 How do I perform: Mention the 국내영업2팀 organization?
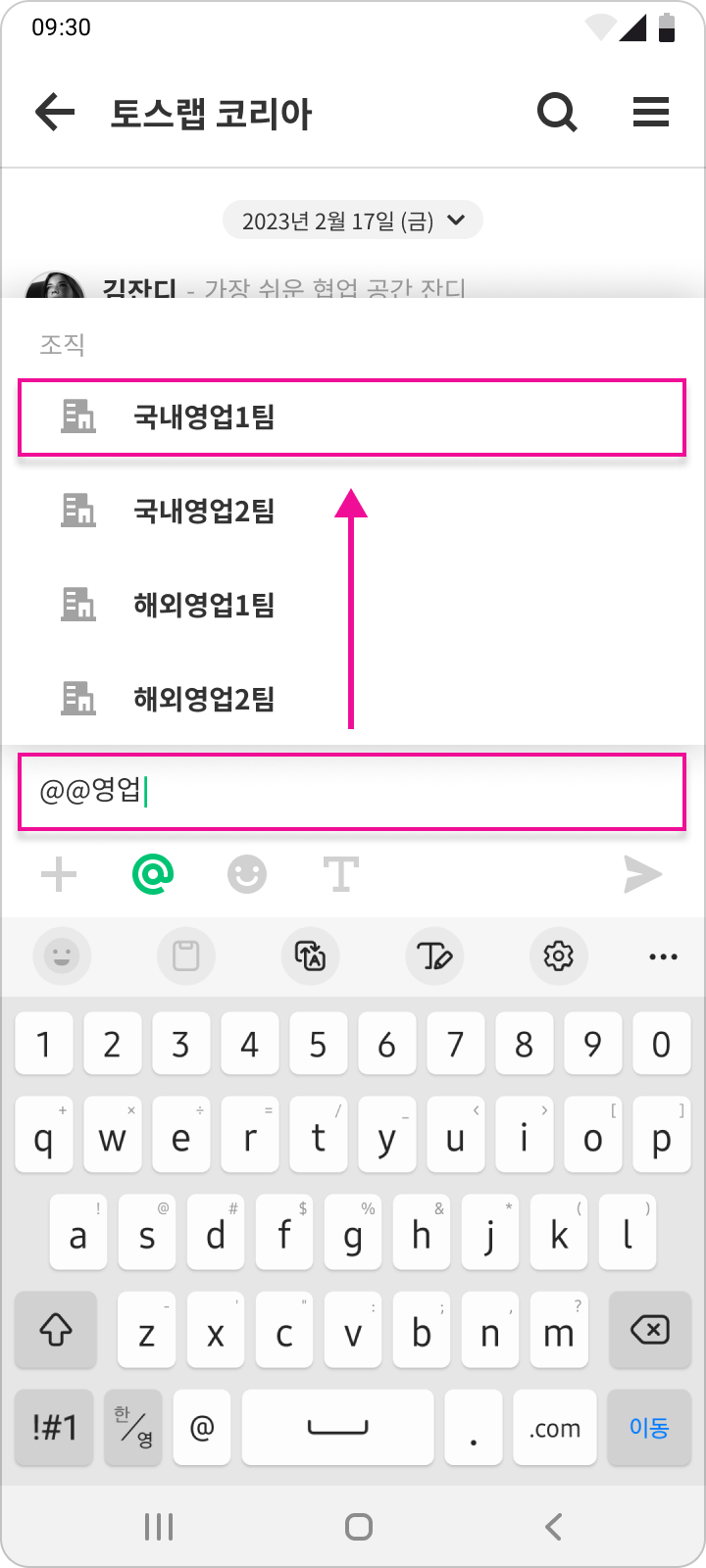point(204,512)
